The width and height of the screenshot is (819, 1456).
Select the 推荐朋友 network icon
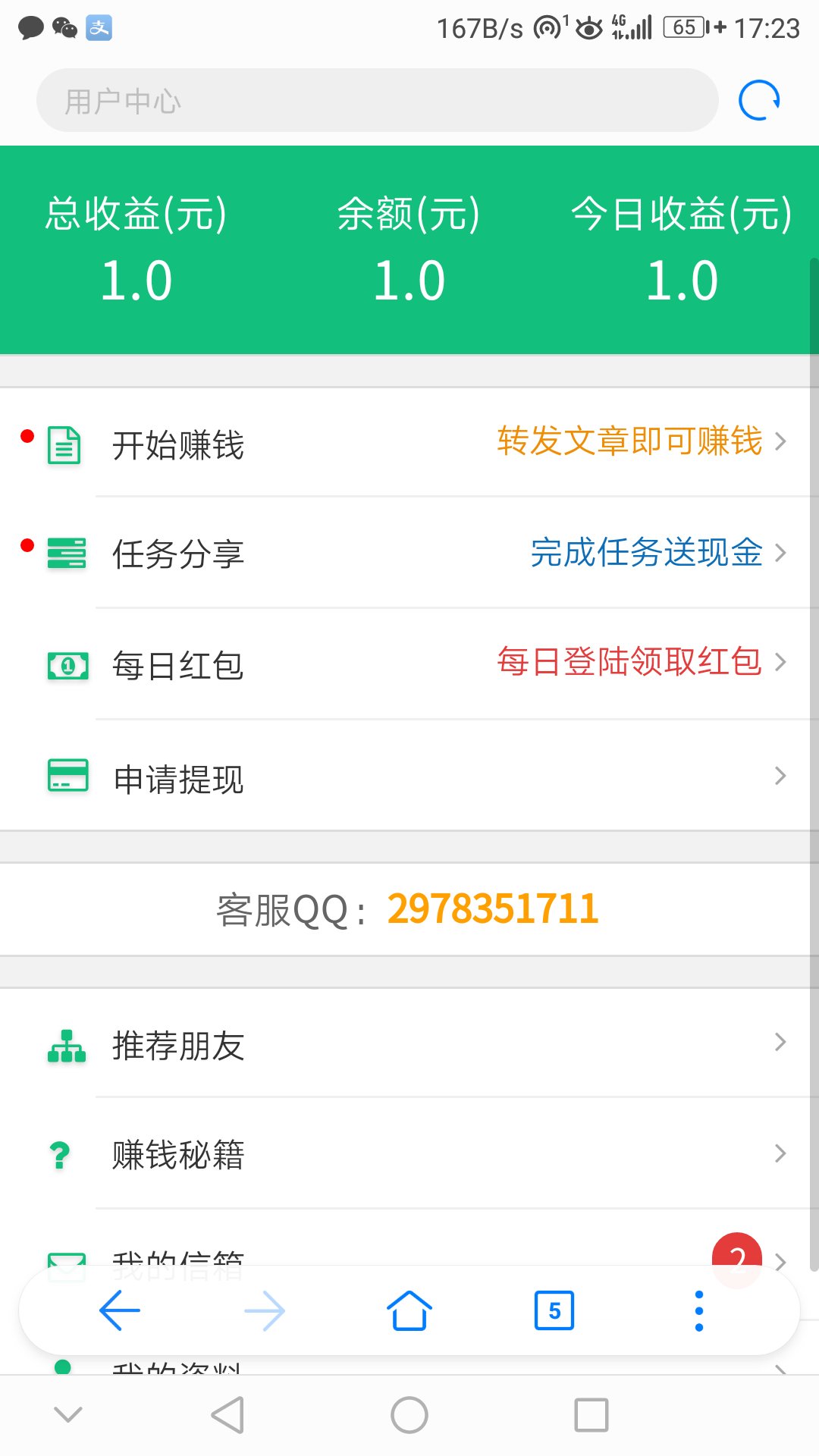click(x=66, y=1044)
